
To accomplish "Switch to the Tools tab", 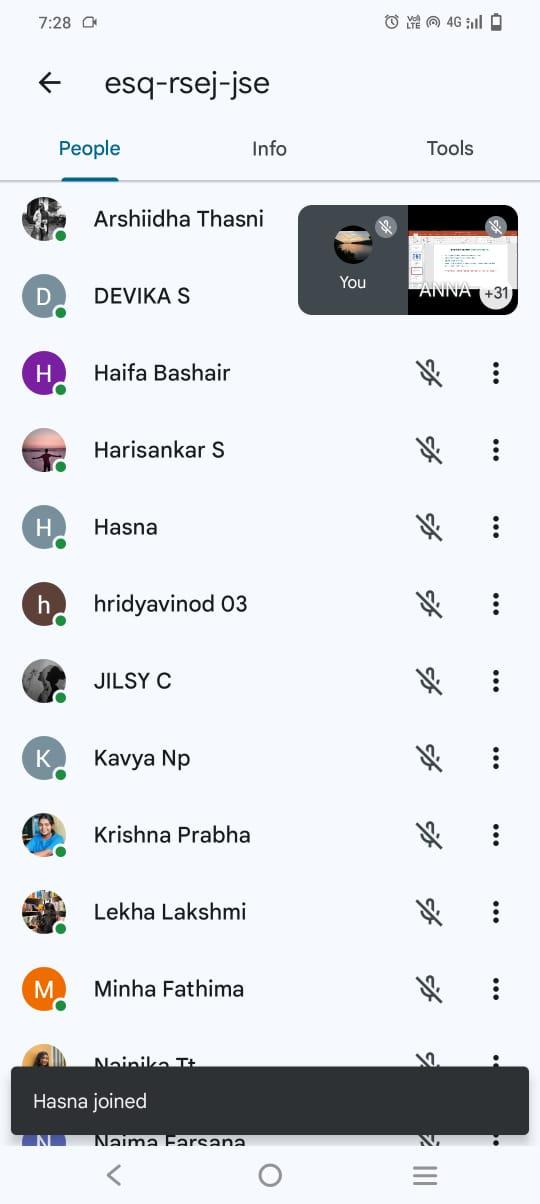I will [x=450, y=148].
